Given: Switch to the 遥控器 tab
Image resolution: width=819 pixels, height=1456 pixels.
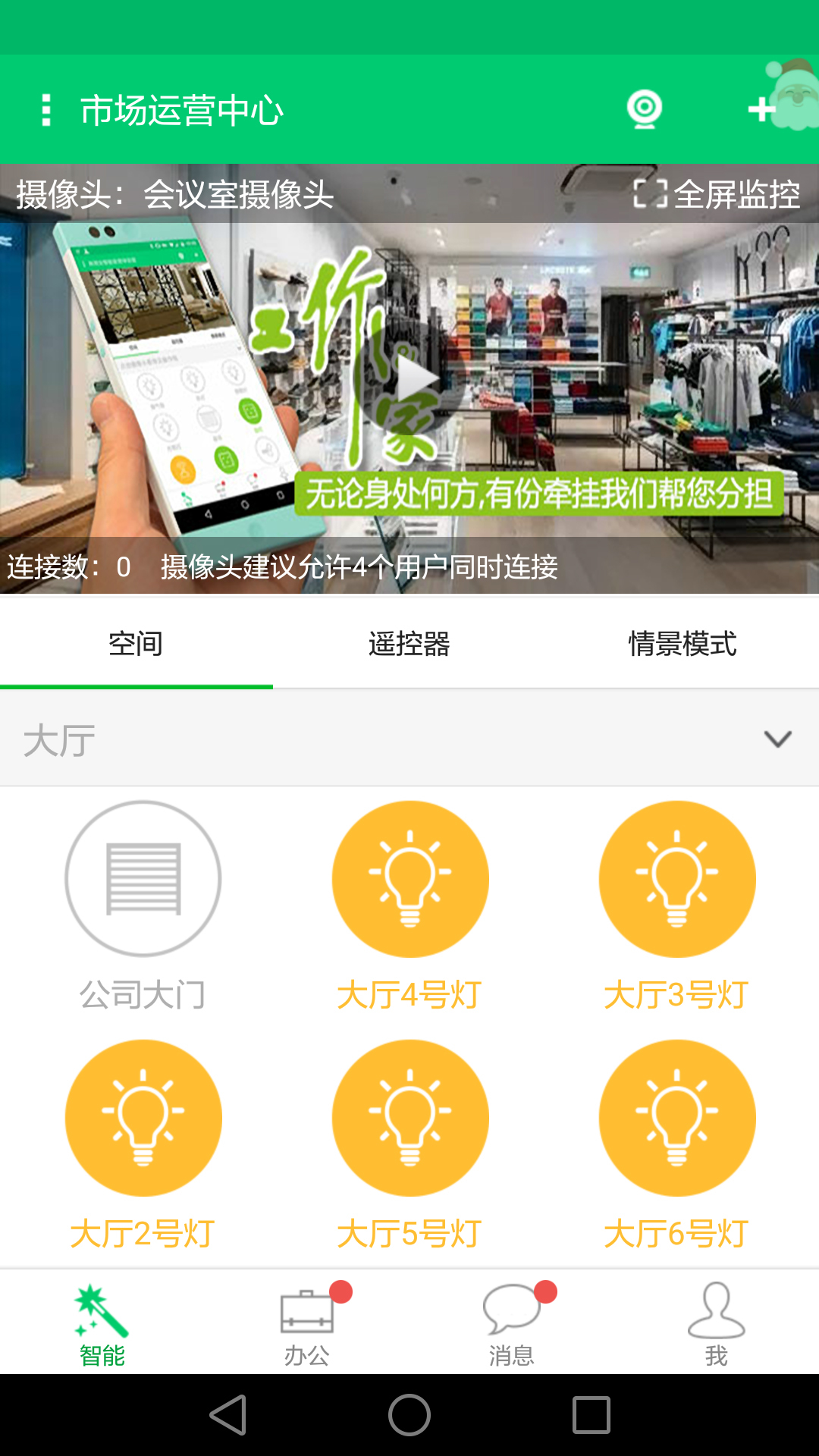Looking at the screenshot, I should (x=409, y=644).
